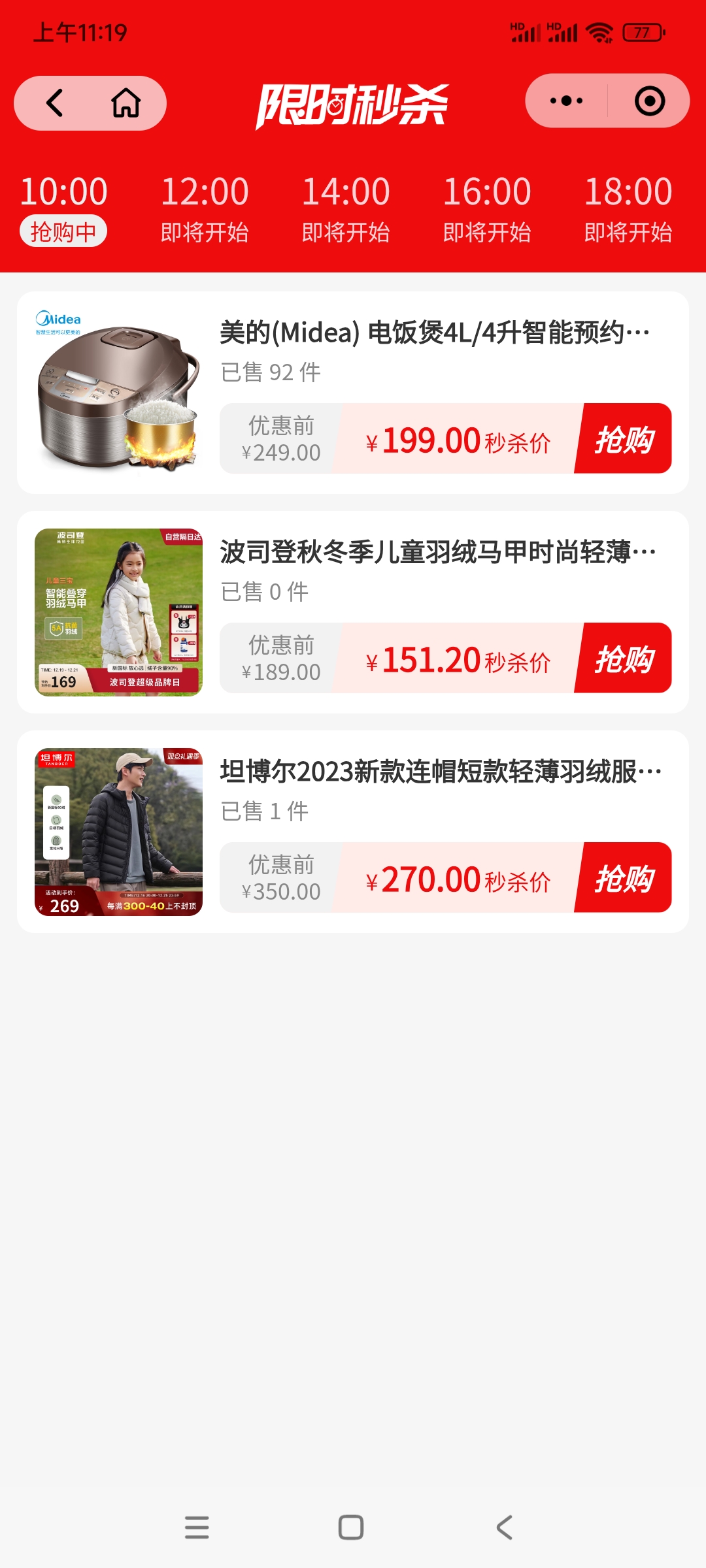The width and height of the screenshot is (706, 1568).
Task: Tap 抢购 for the Midea rice cooker
Action: click(x=624, y=439)
